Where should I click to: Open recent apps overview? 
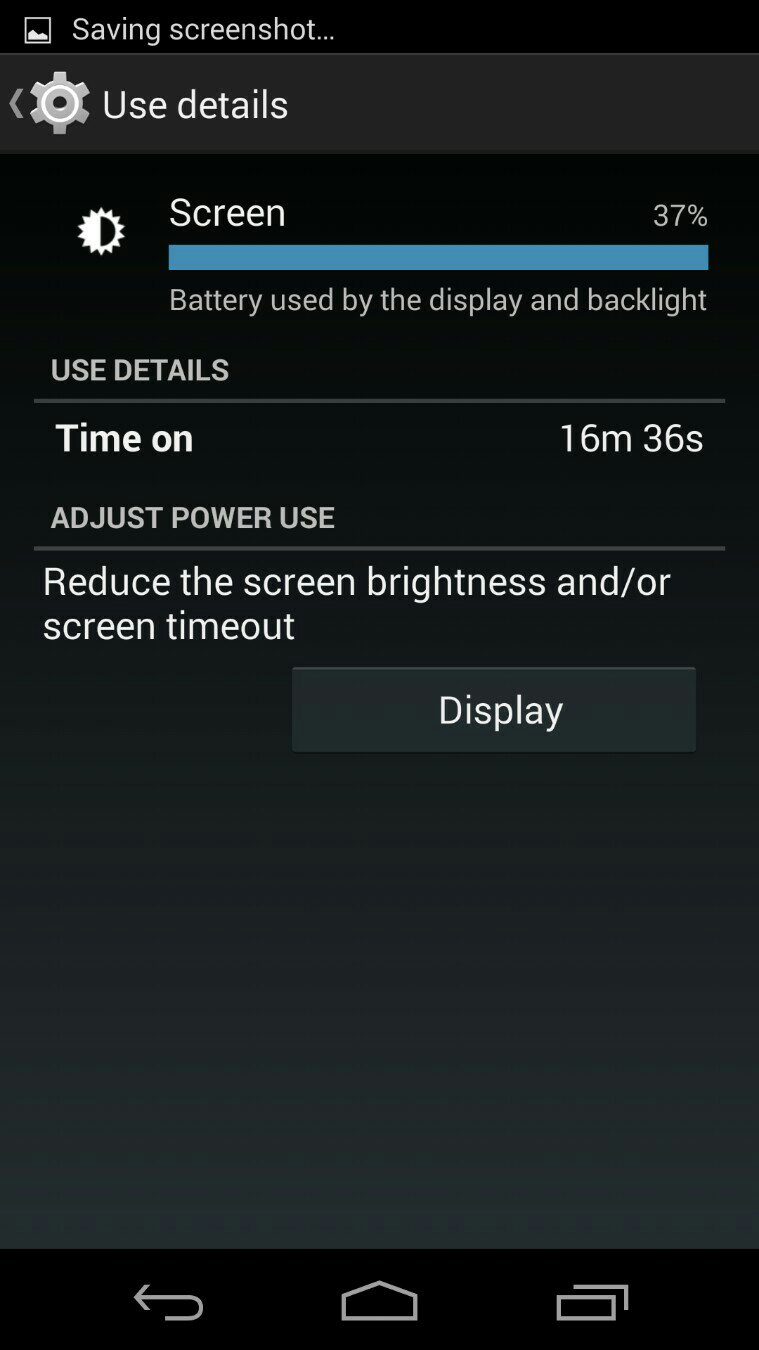[591, 1302]
